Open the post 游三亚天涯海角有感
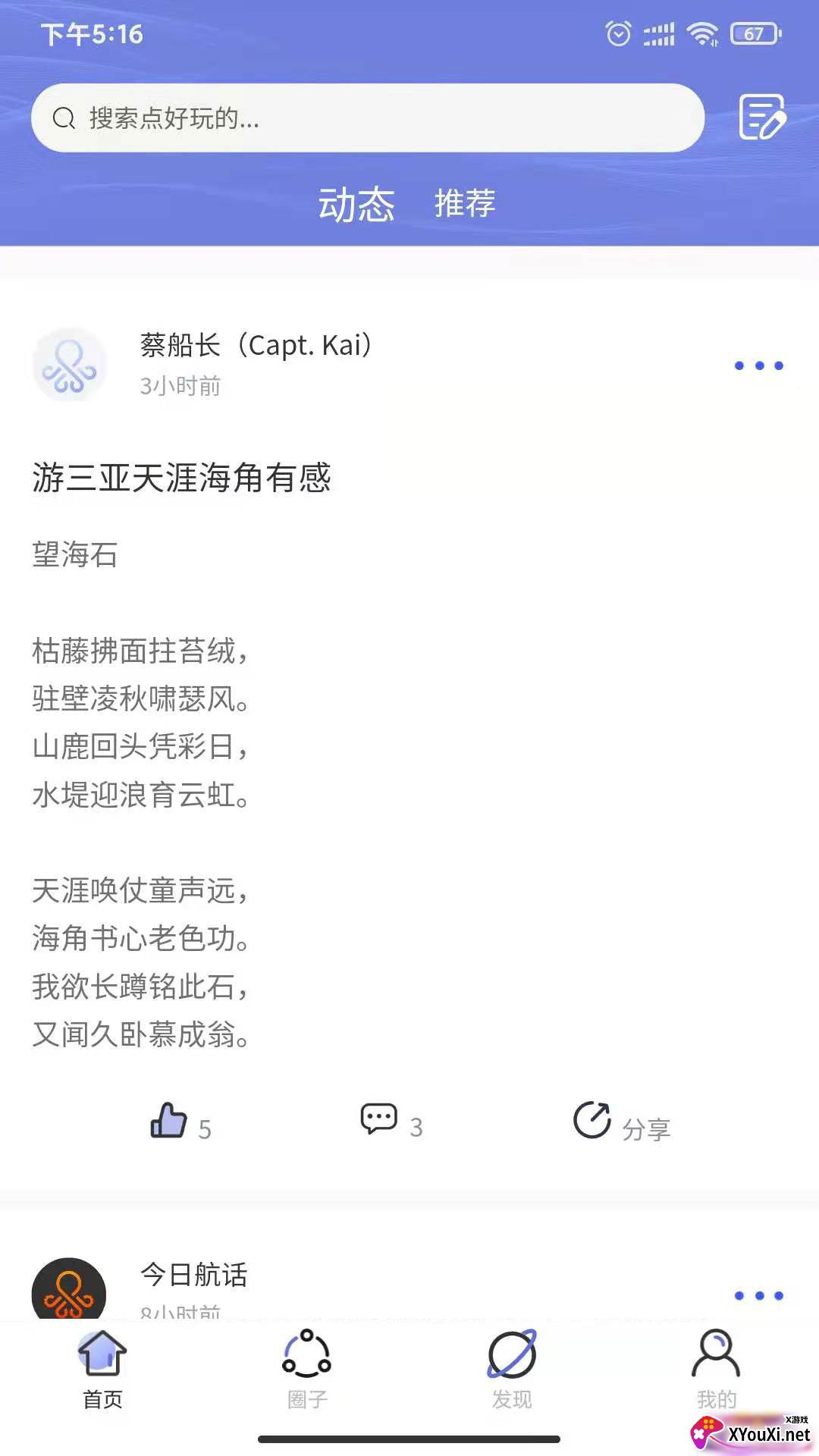Image resolution: width=819 pixels, height=1456 pixels. [182, 478]
